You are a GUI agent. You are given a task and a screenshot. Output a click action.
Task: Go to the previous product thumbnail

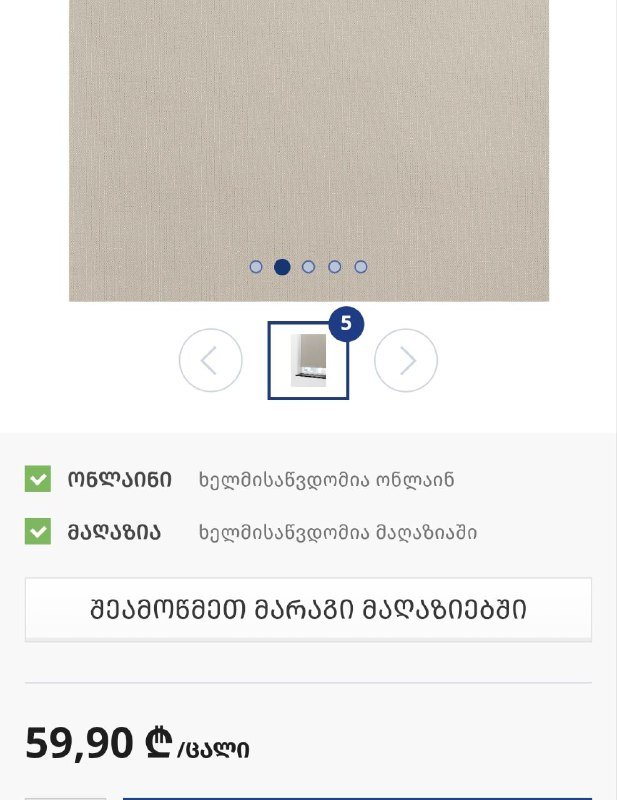tap(210, 360)
